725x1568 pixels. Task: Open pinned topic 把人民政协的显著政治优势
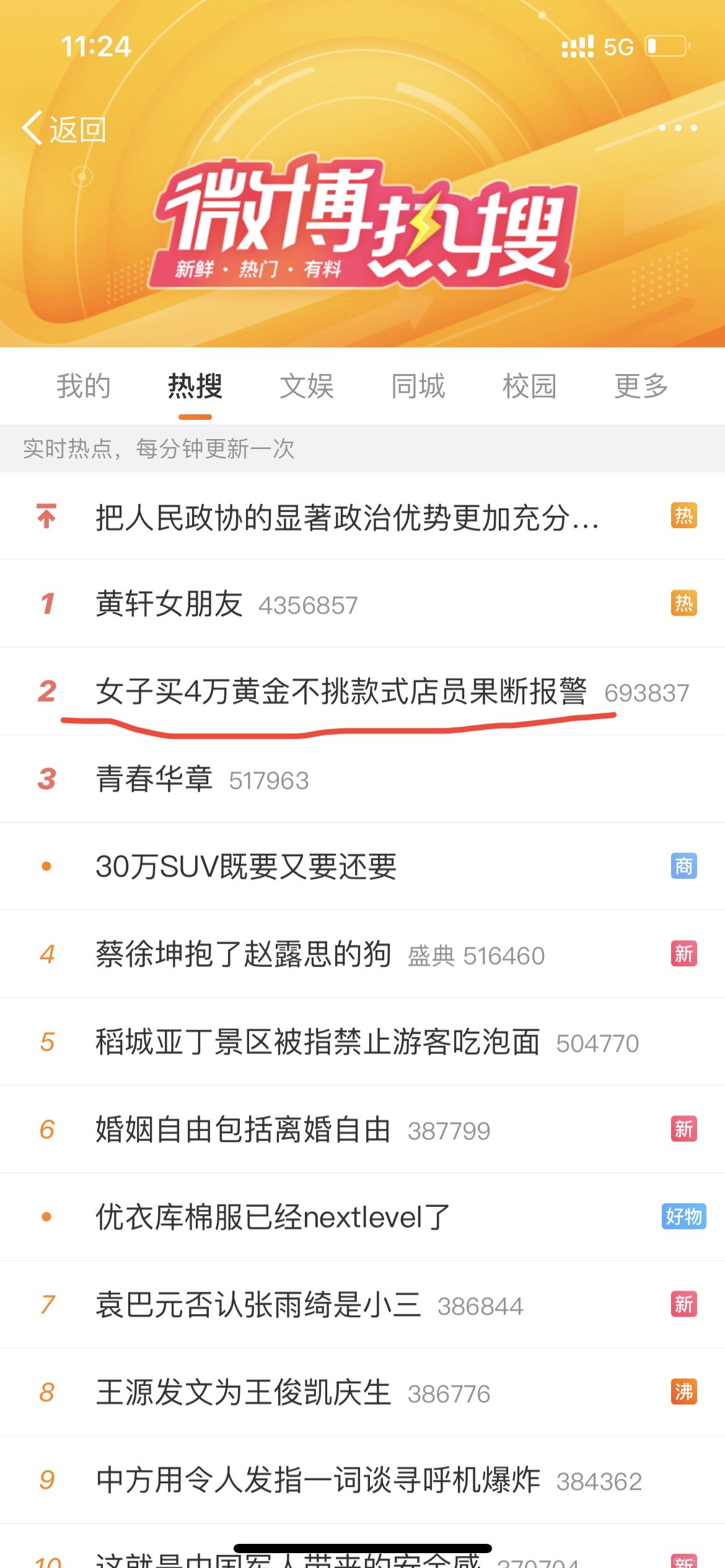362,516
